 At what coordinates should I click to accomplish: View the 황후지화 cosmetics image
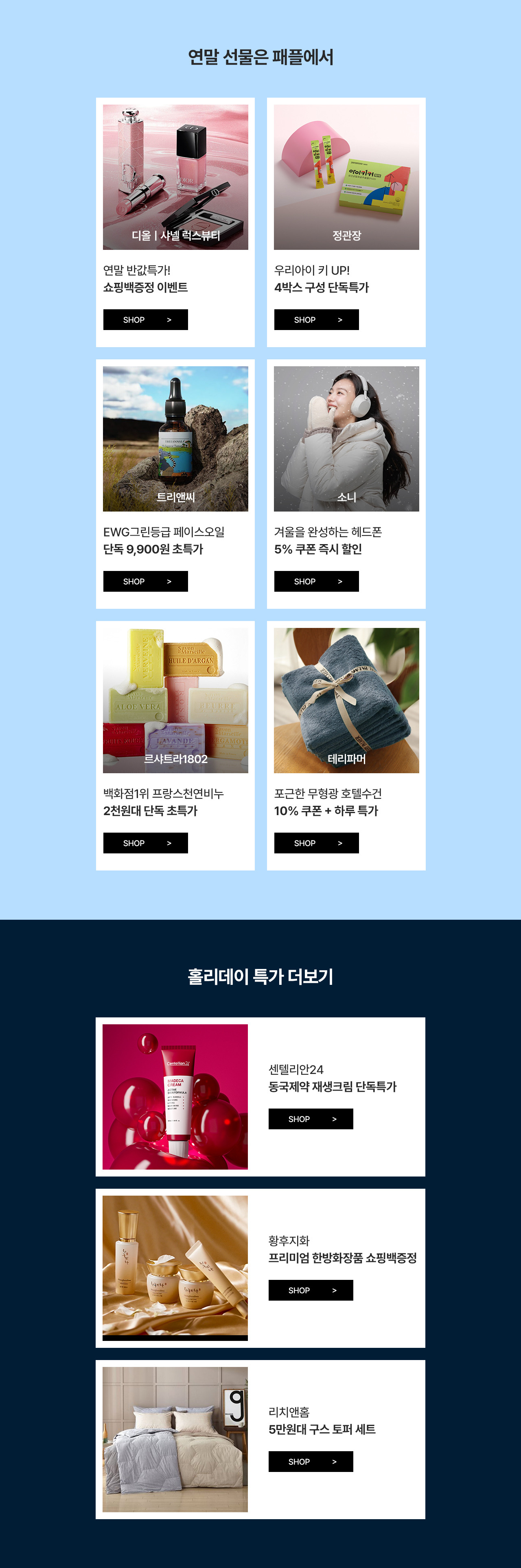[x=175, y=1267]
